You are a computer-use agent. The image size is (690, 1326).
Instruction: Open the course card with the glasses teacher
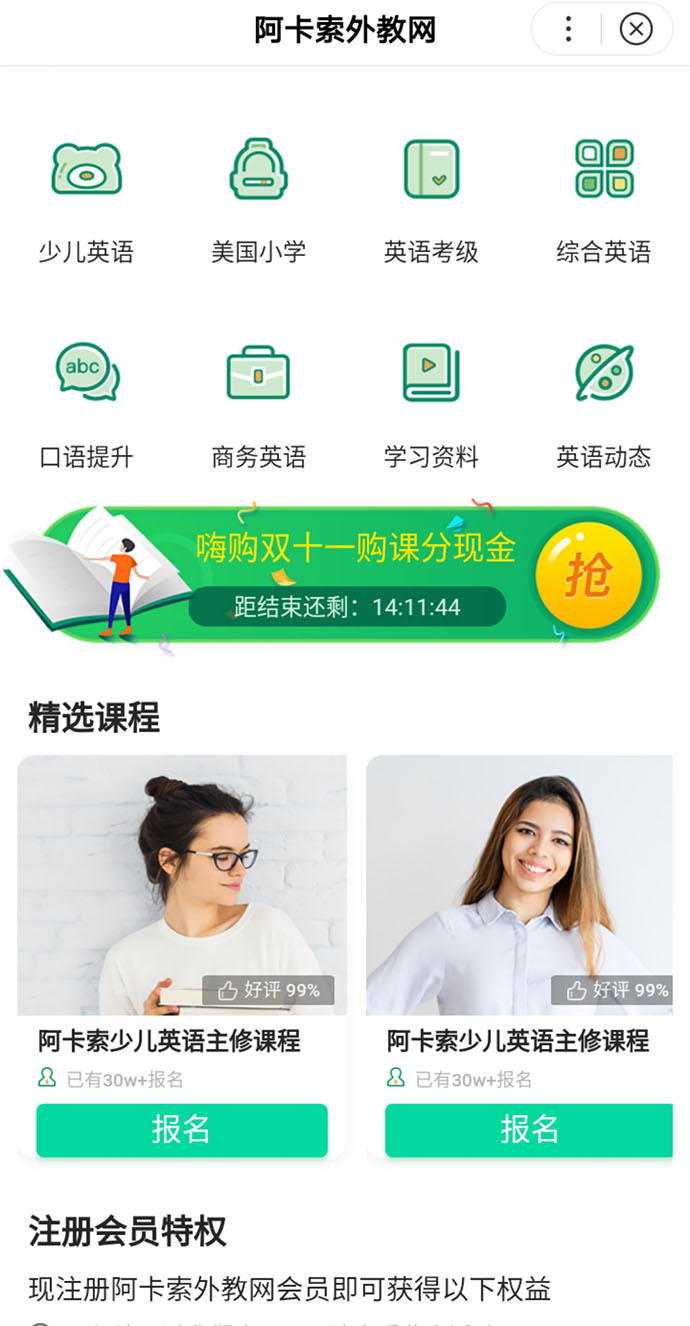[x=182, y=900]
